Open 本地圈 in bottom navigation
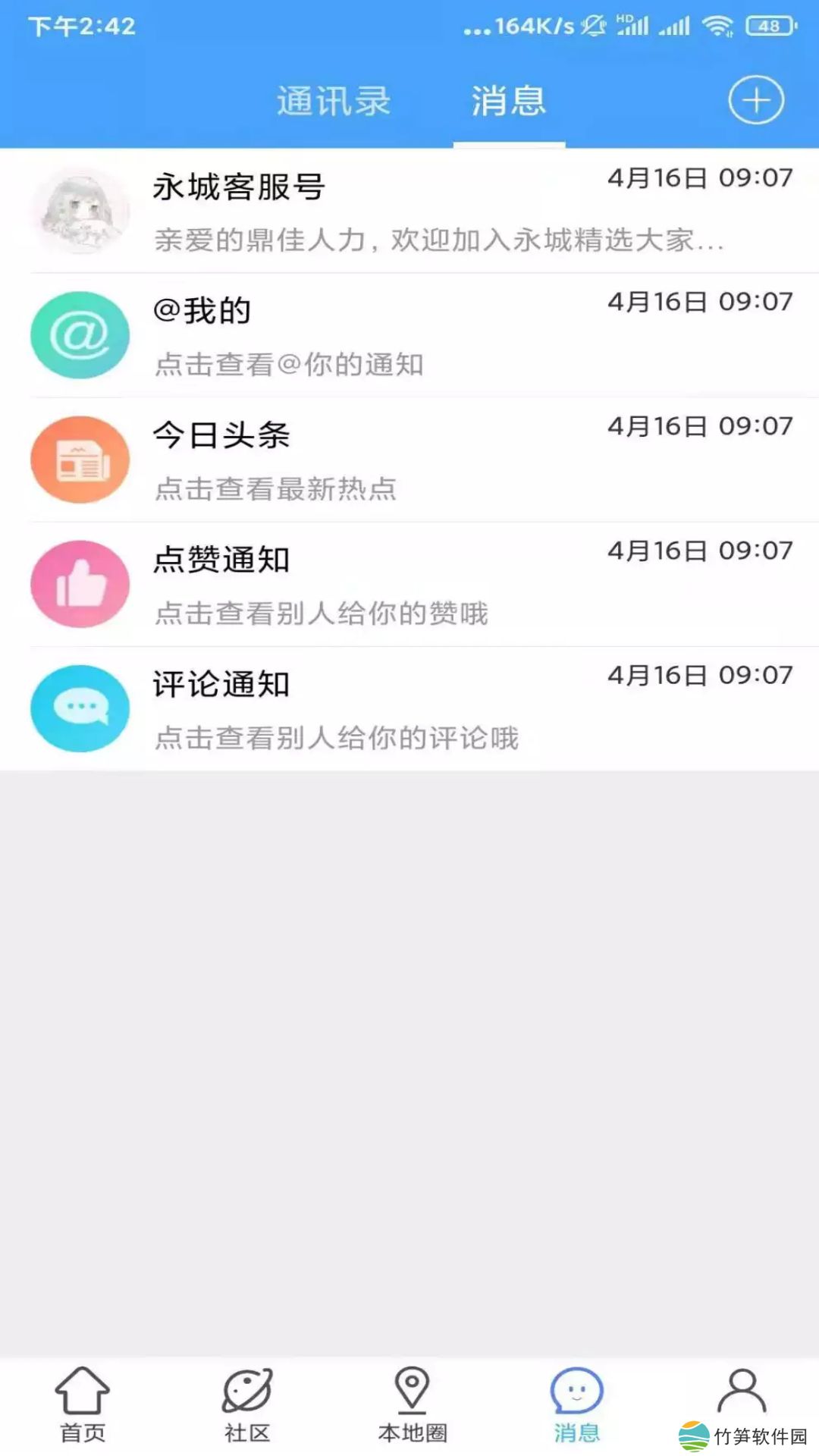Image resolution: width=819 pixels, height=1456 pixels. click(x=413, y=1404)
